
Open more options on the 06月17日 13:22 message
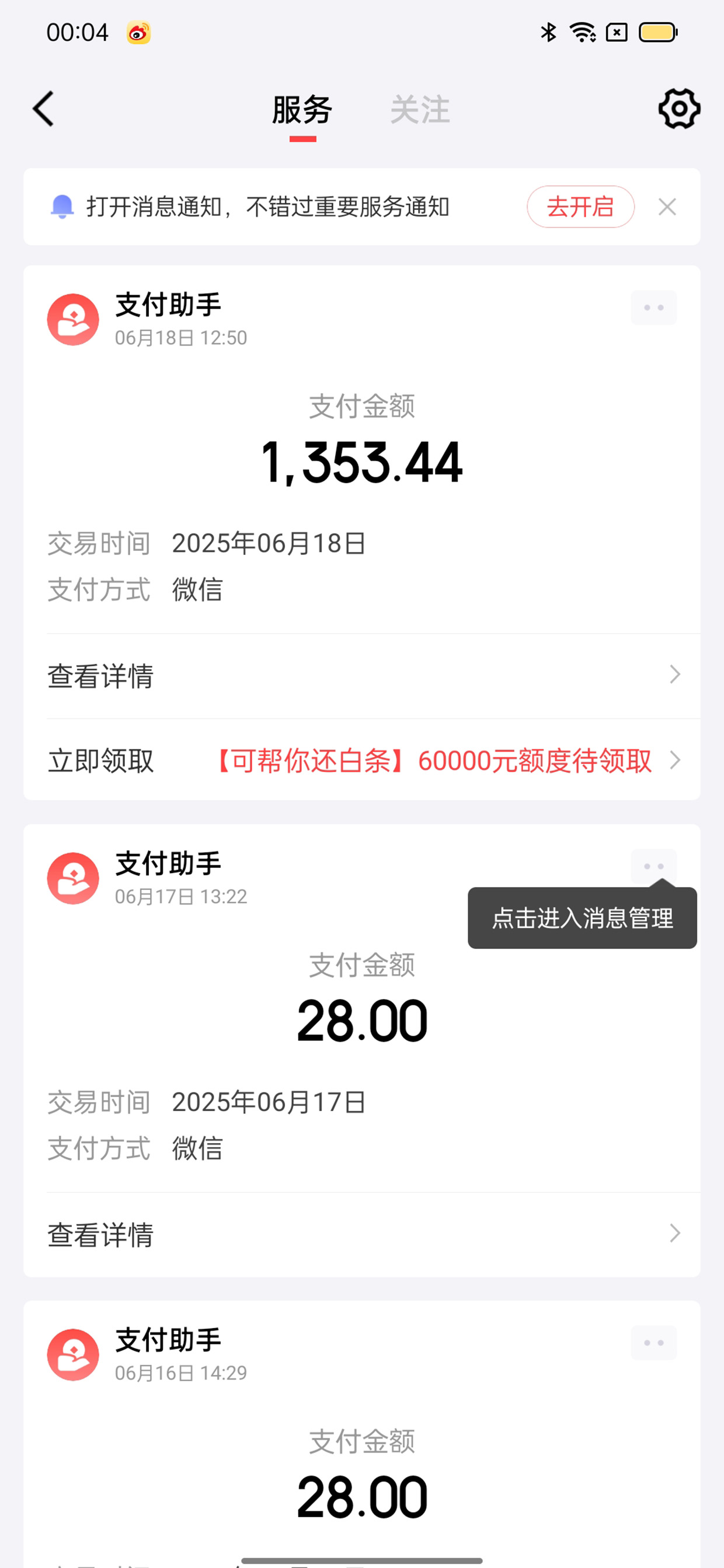click(653, 865)
